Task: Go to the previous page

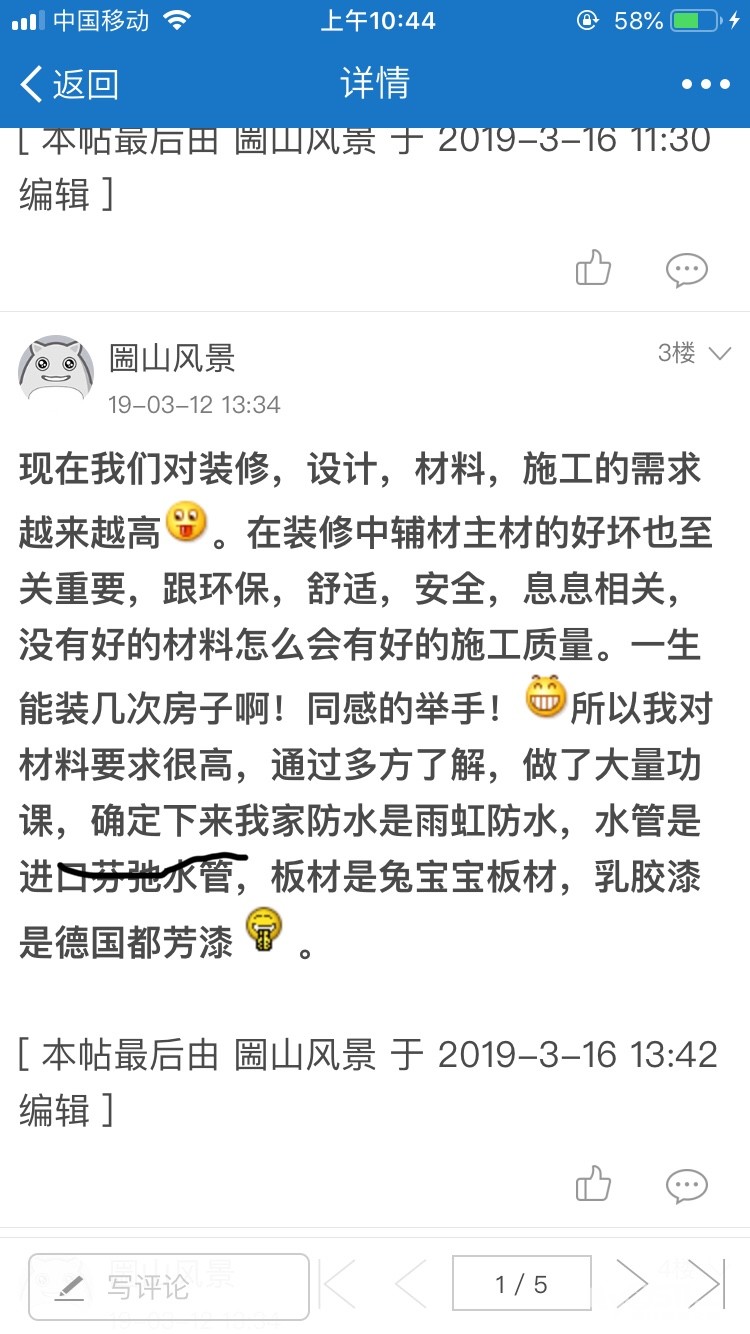Action: pos(410,1285)
